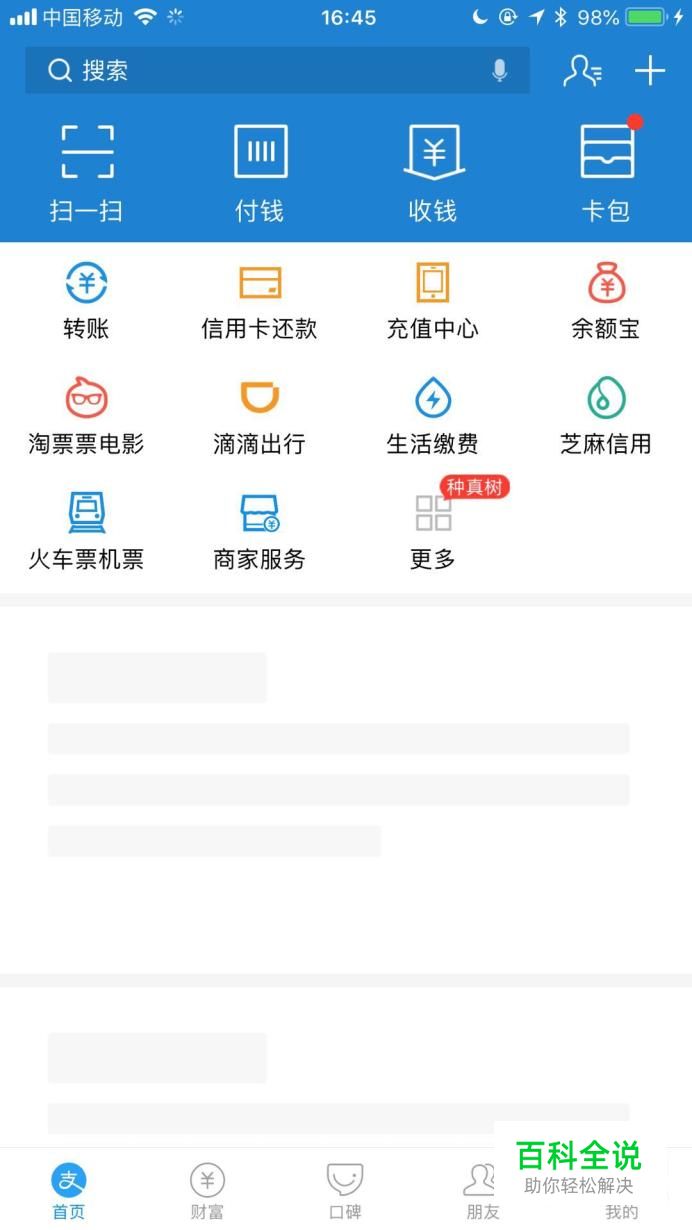Check 芝麻信用 credit score
This screenshot has height=1230, width=692.
click(606, 415)
